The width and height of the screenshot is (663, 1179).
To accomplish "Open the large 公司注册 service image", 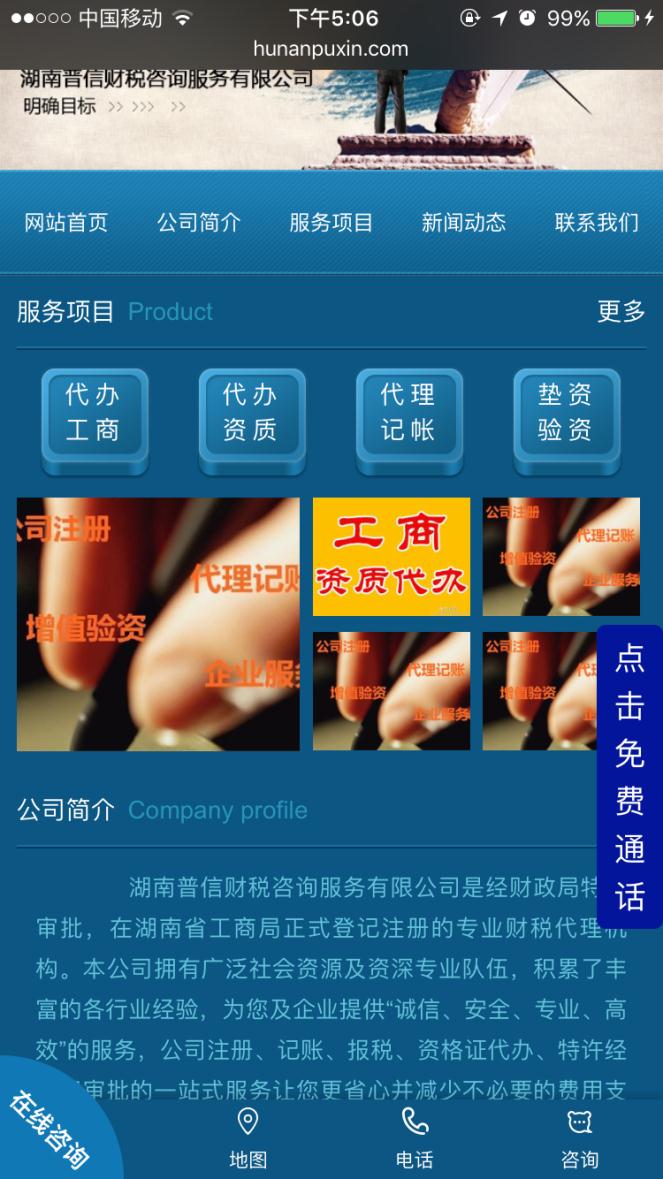I will (x=158, y=624).
